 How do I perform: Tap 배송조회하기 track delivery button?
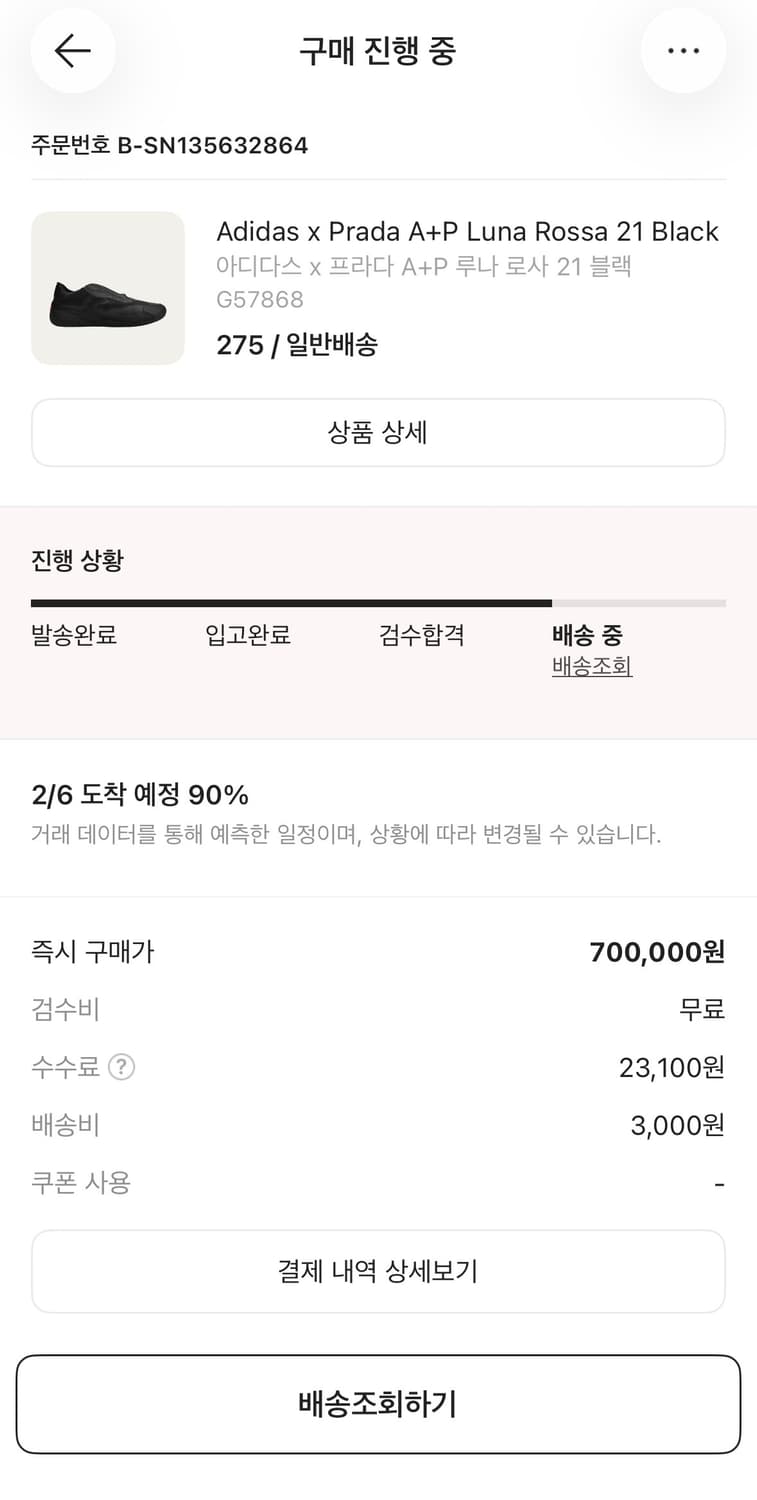point(378,1405)
